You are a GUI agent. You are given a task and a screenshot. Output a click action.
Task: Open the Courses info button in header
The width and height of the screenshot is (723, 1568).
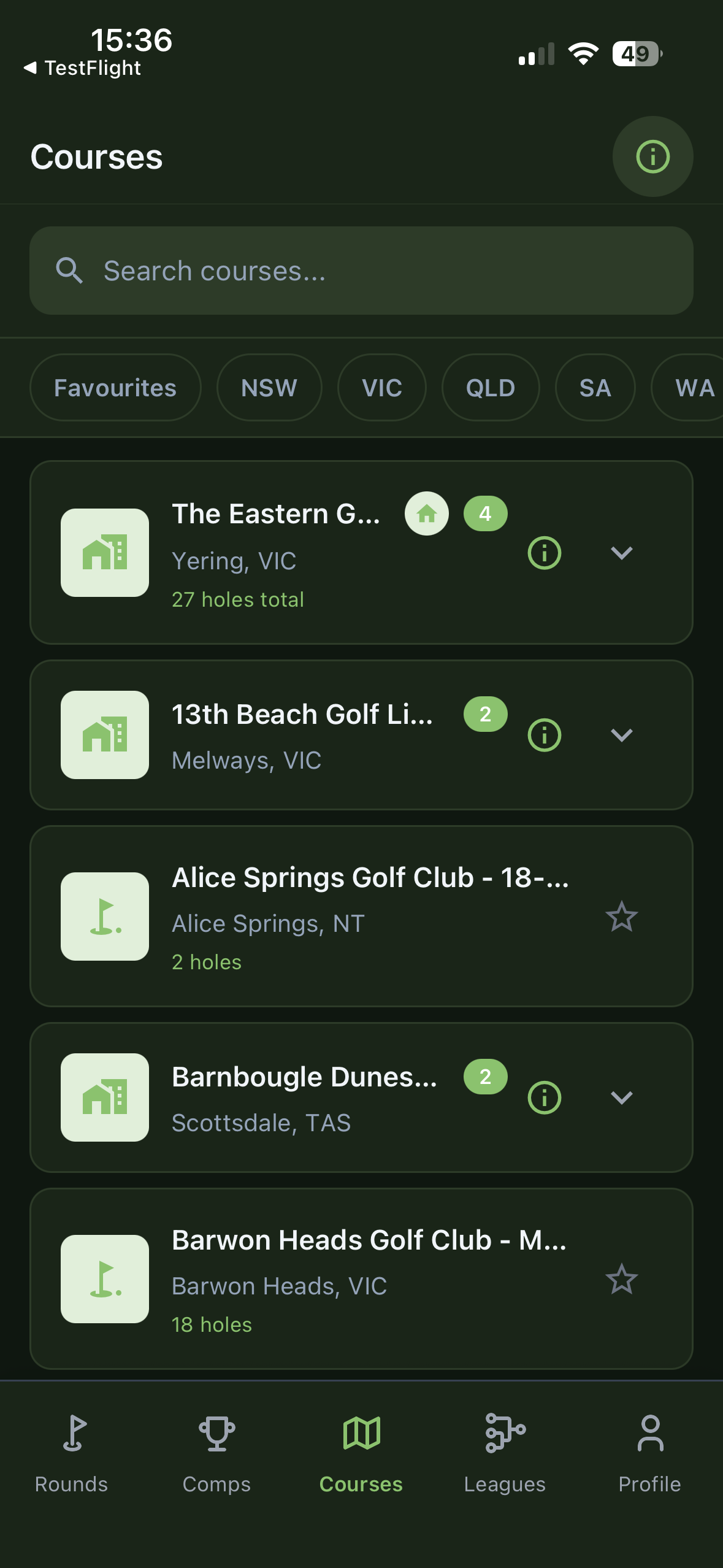tap(652, 156)
